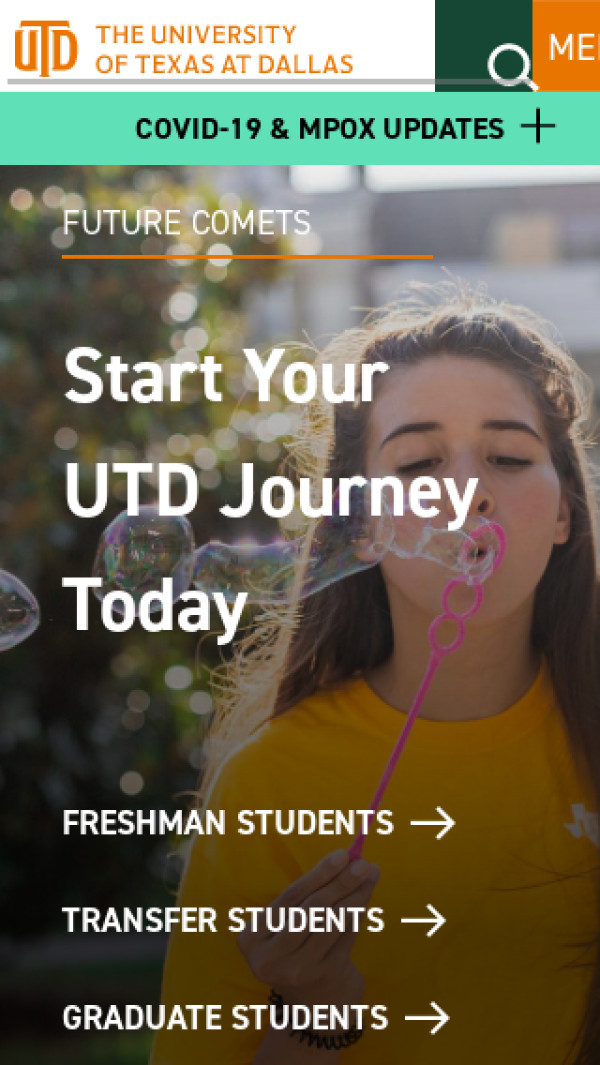
Task: Open the site search magnifier
Action: coord(511,66)
